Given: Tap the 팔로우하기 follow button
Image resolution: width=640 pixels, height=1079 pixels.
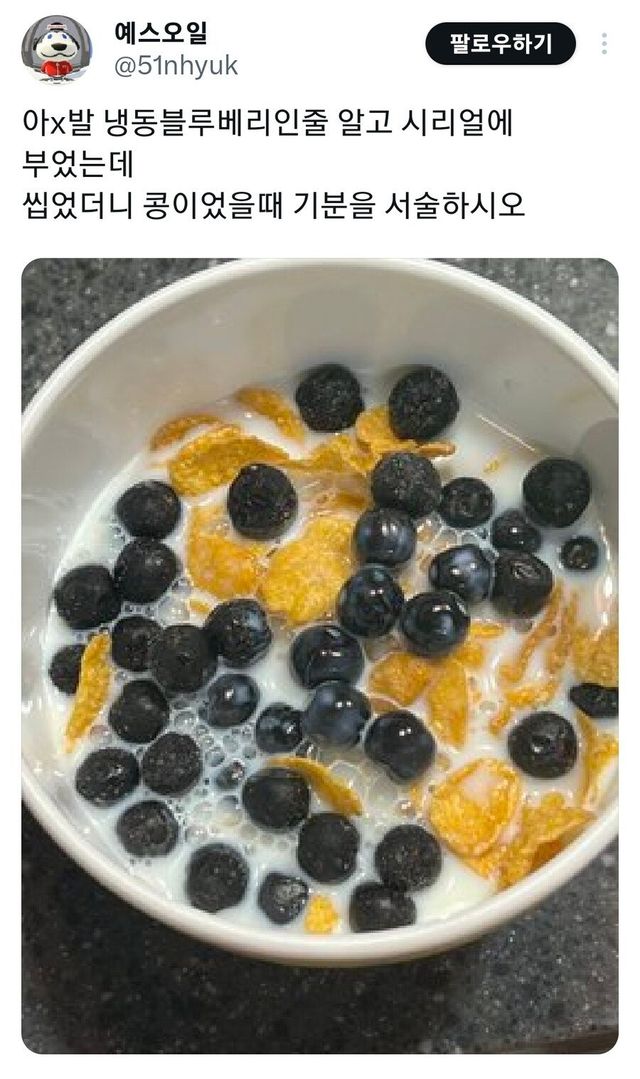Looking at the screenshot, I should [x=501, y=44].
